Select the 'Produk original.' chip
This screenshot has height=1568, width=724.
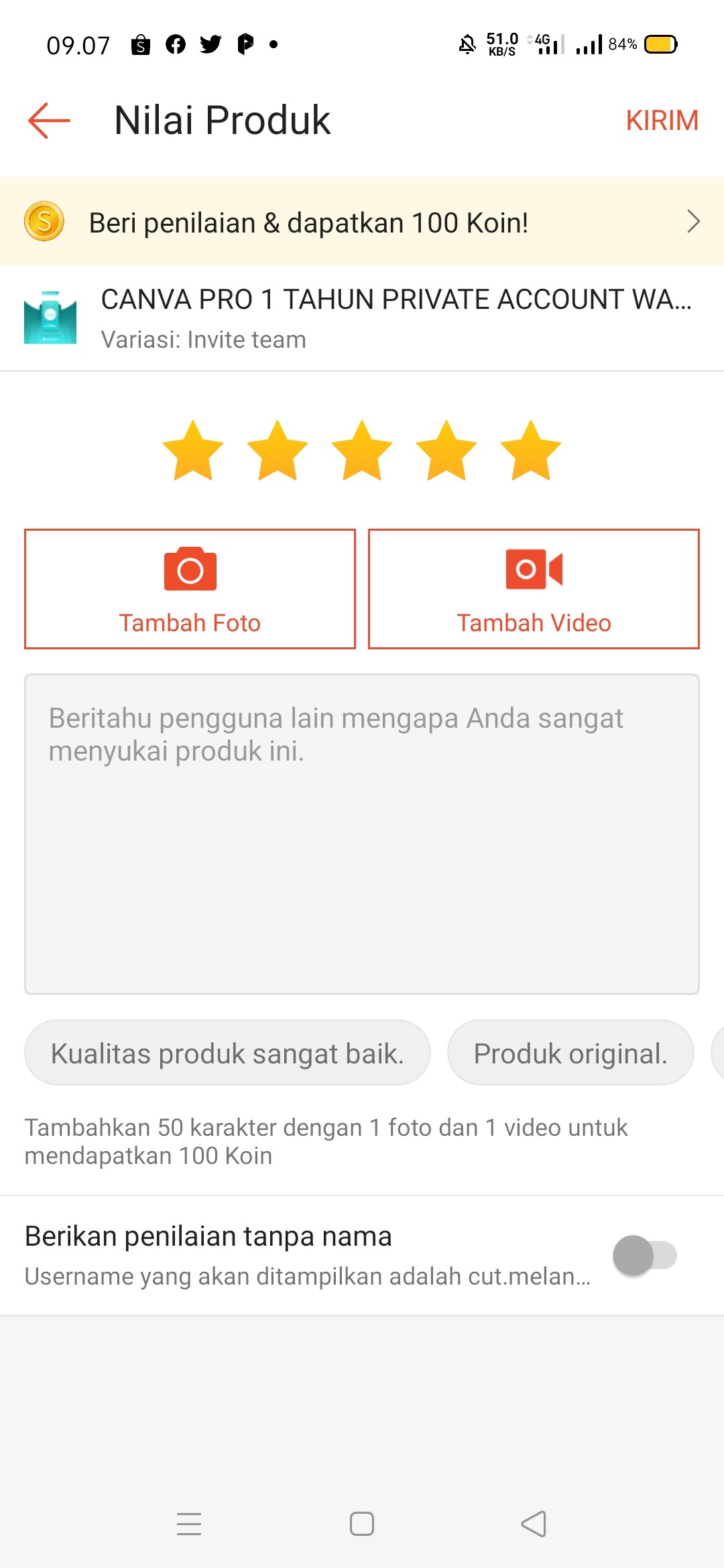click(x=570, y=1053)
